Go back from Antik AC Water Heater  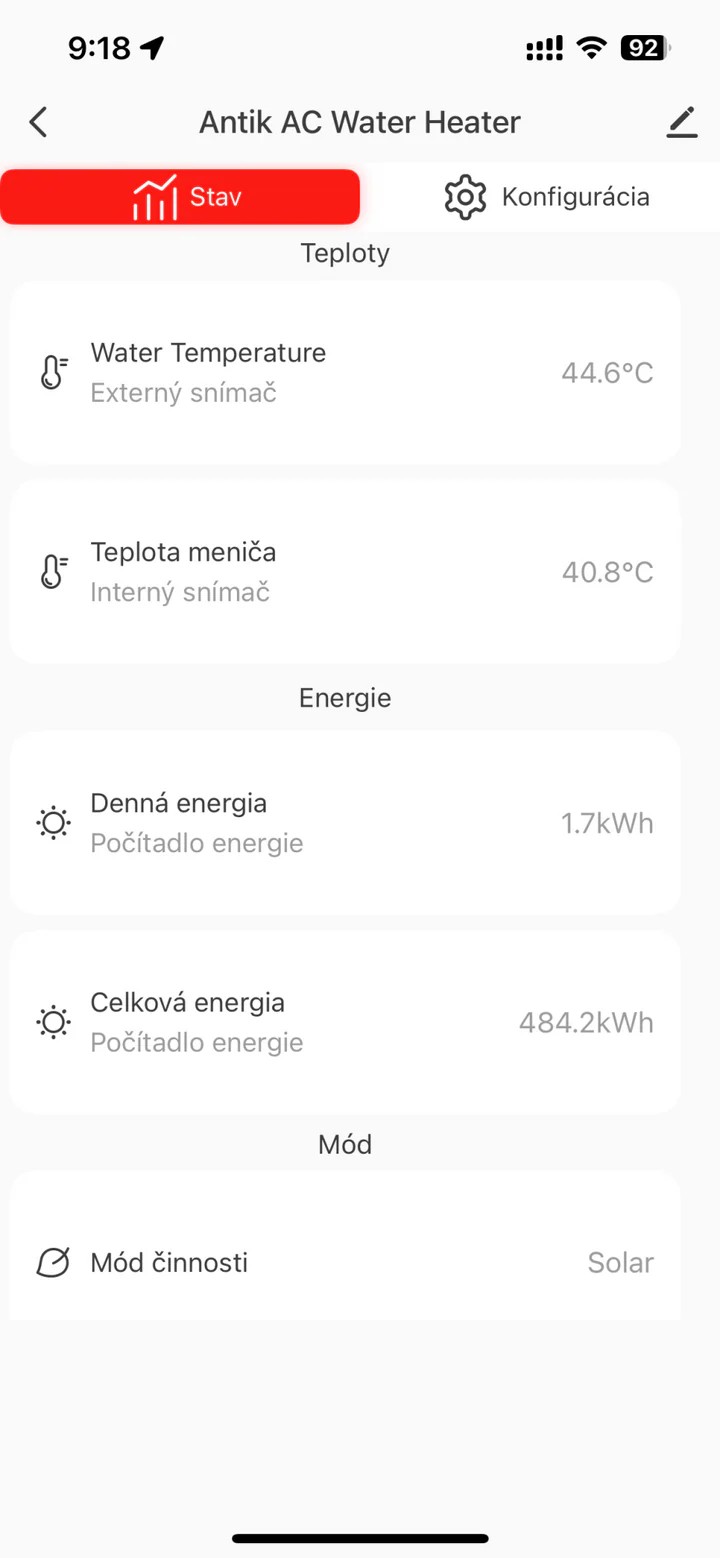coord(38,123)
